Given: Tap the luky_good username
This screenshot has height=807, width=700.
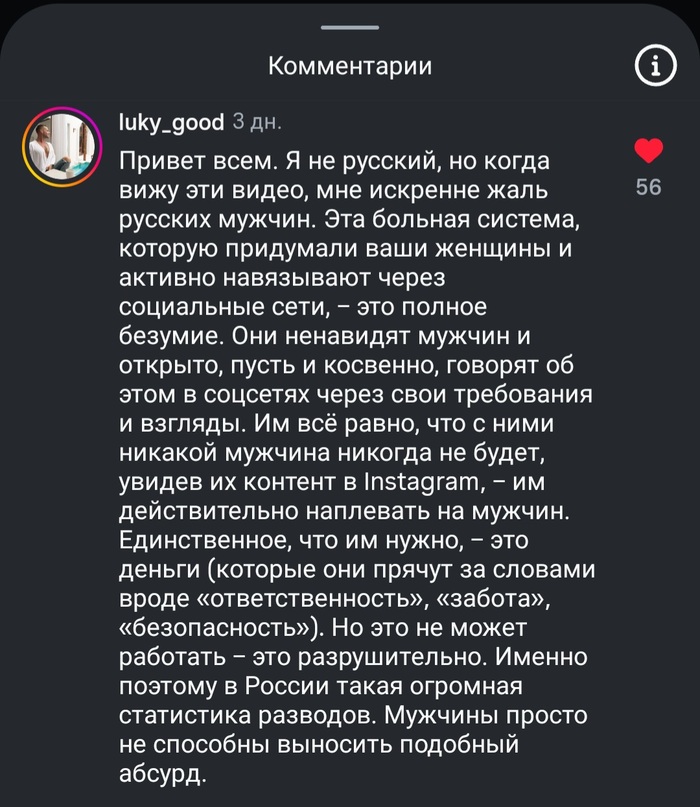Looking at the screenshot, I should pos(171,123).
